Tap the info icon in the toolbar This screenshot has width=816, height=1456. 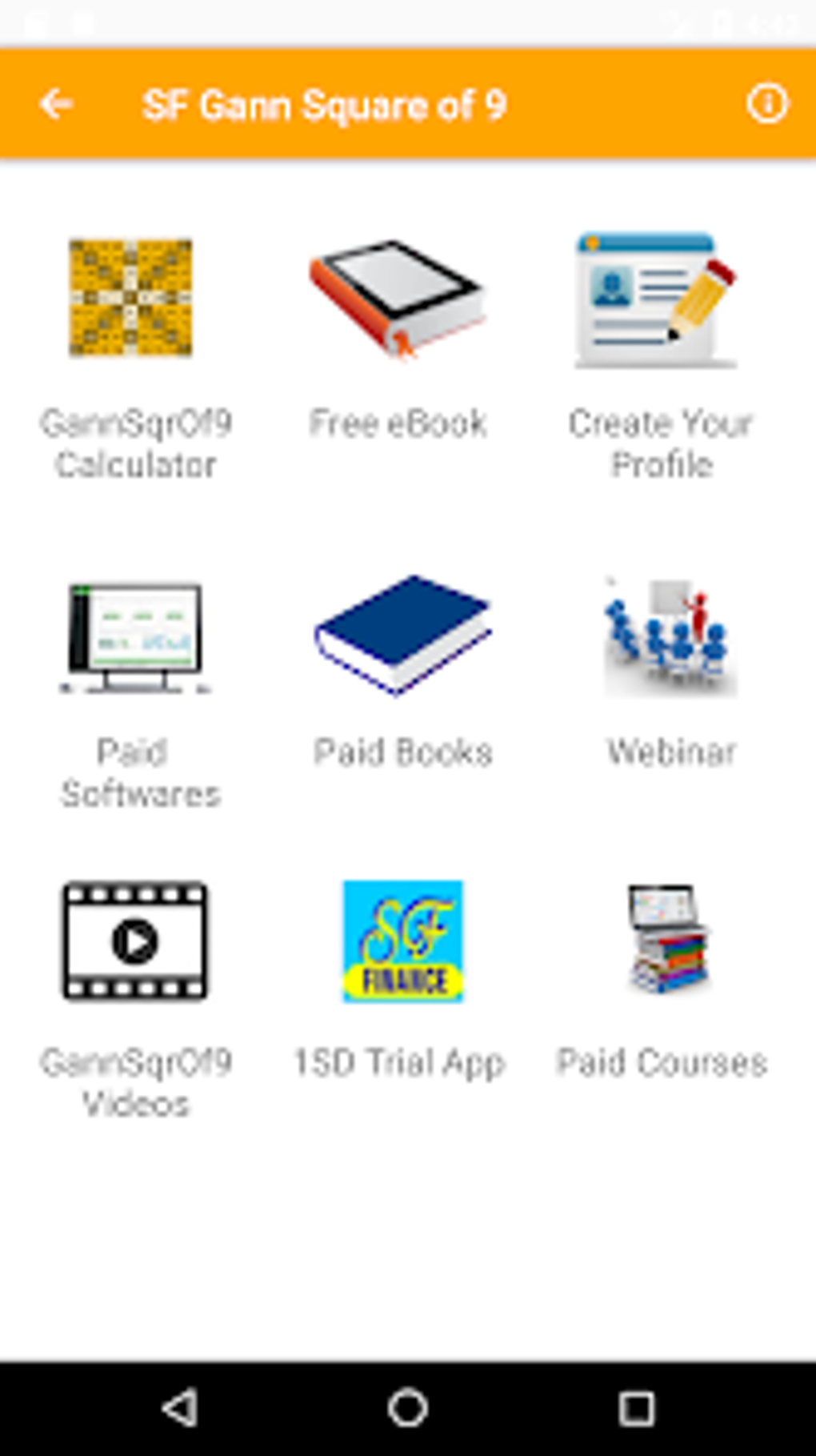[766, 104]
